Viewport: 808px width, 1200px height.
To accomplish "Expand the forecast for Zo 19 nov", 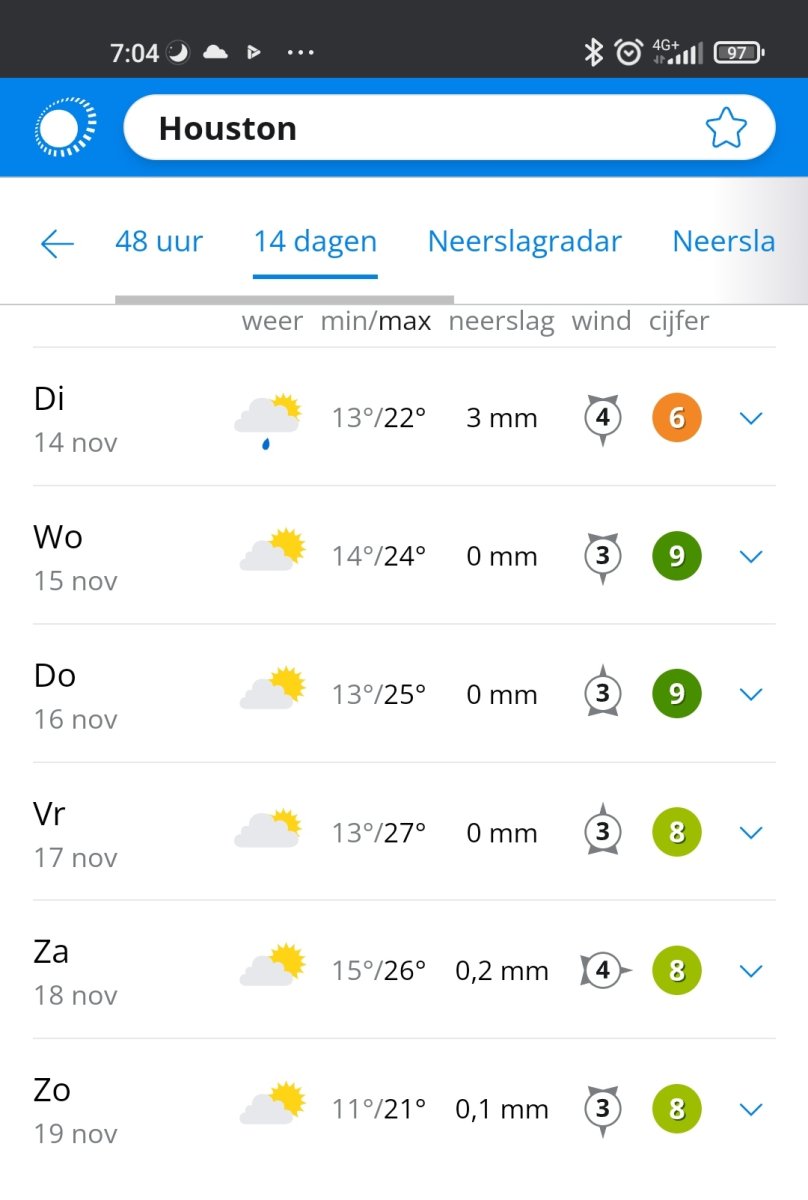I will [x=751, y=1108].
